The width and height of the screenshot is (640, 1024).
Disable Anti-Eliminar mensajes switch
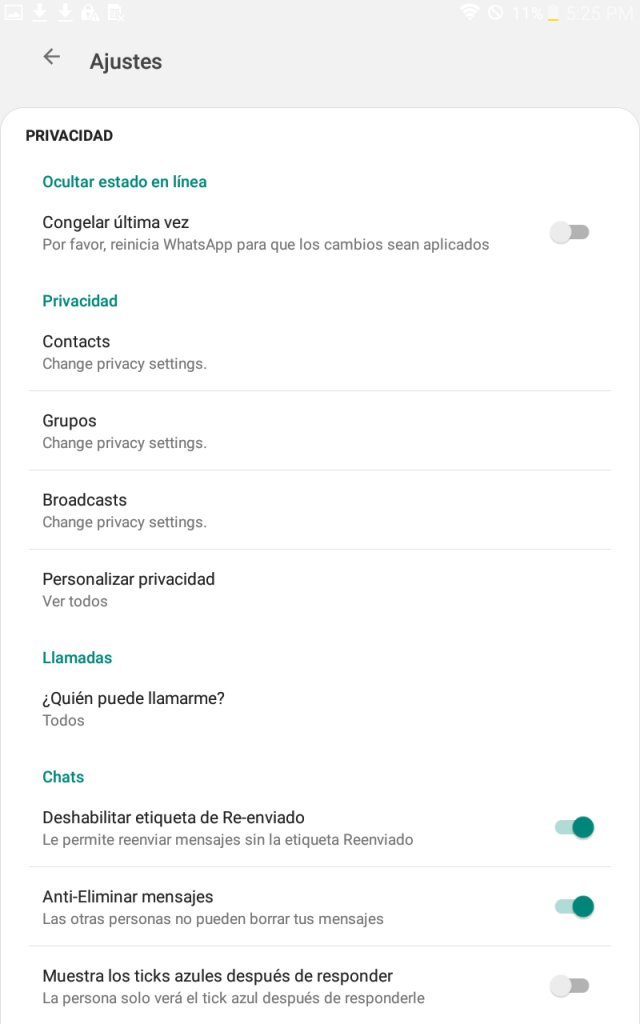tap(574, 906)
